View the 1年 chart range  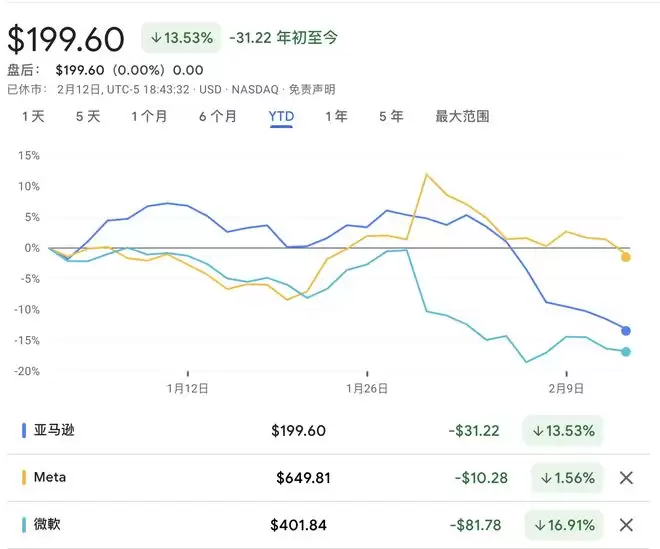[x=336, y=116]
